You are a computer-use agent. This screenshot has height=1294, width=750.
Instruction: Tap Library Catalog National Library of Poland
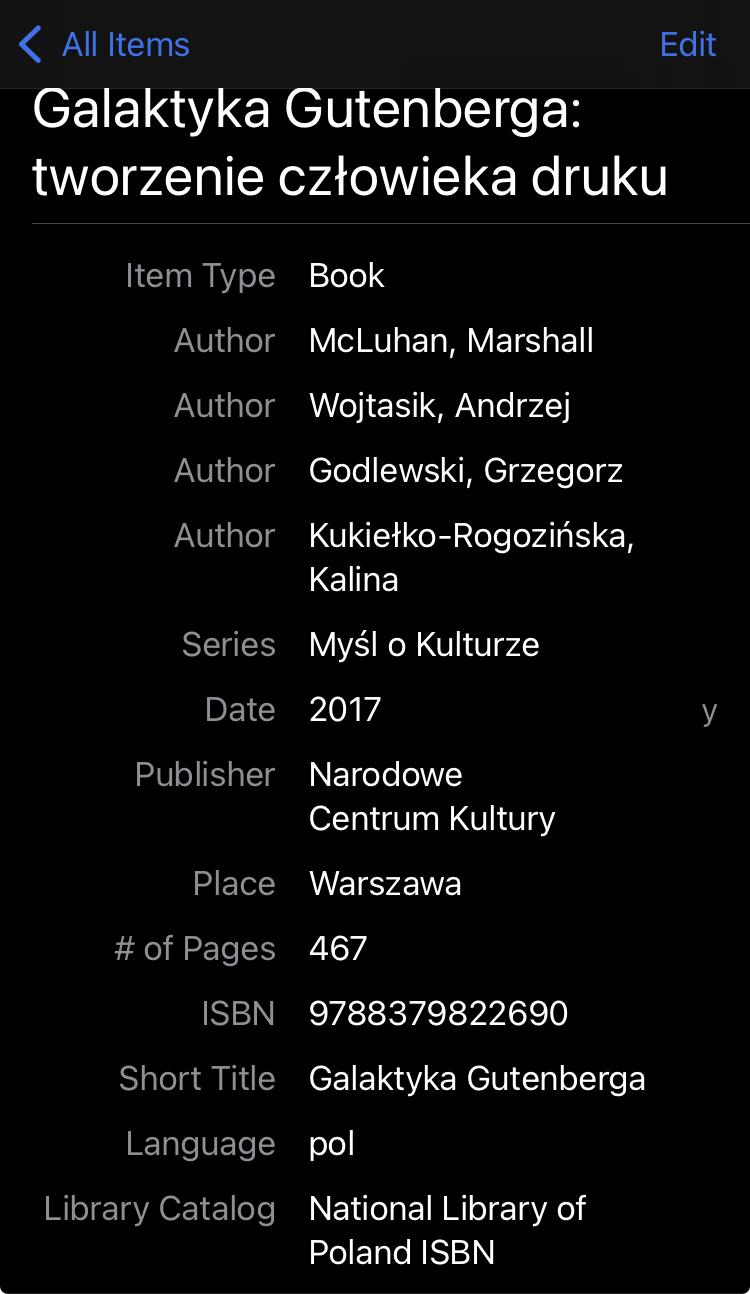pyautogui.click(x=447, y=1229)
